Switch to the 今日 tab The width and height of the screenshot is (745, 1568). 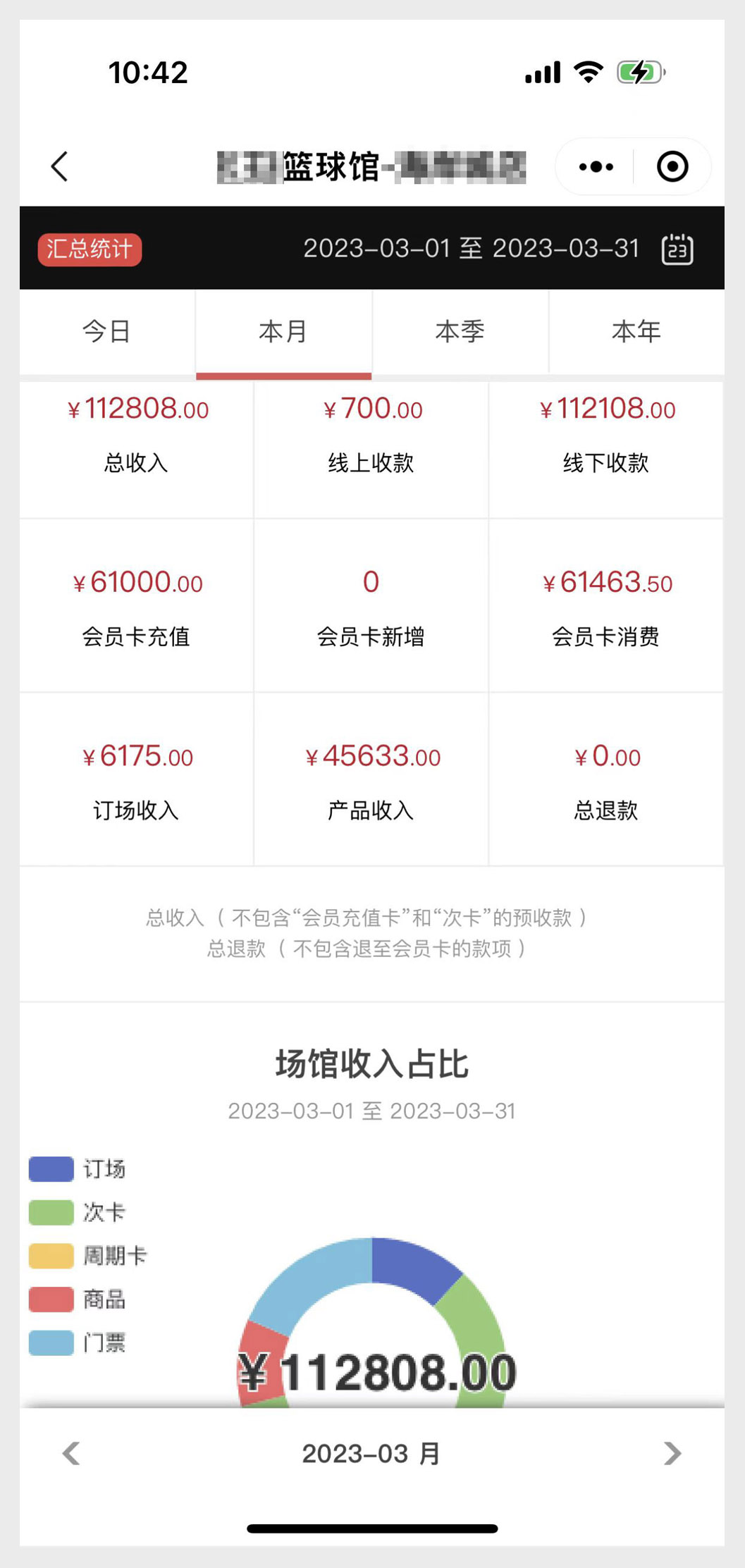coord(107,332)
